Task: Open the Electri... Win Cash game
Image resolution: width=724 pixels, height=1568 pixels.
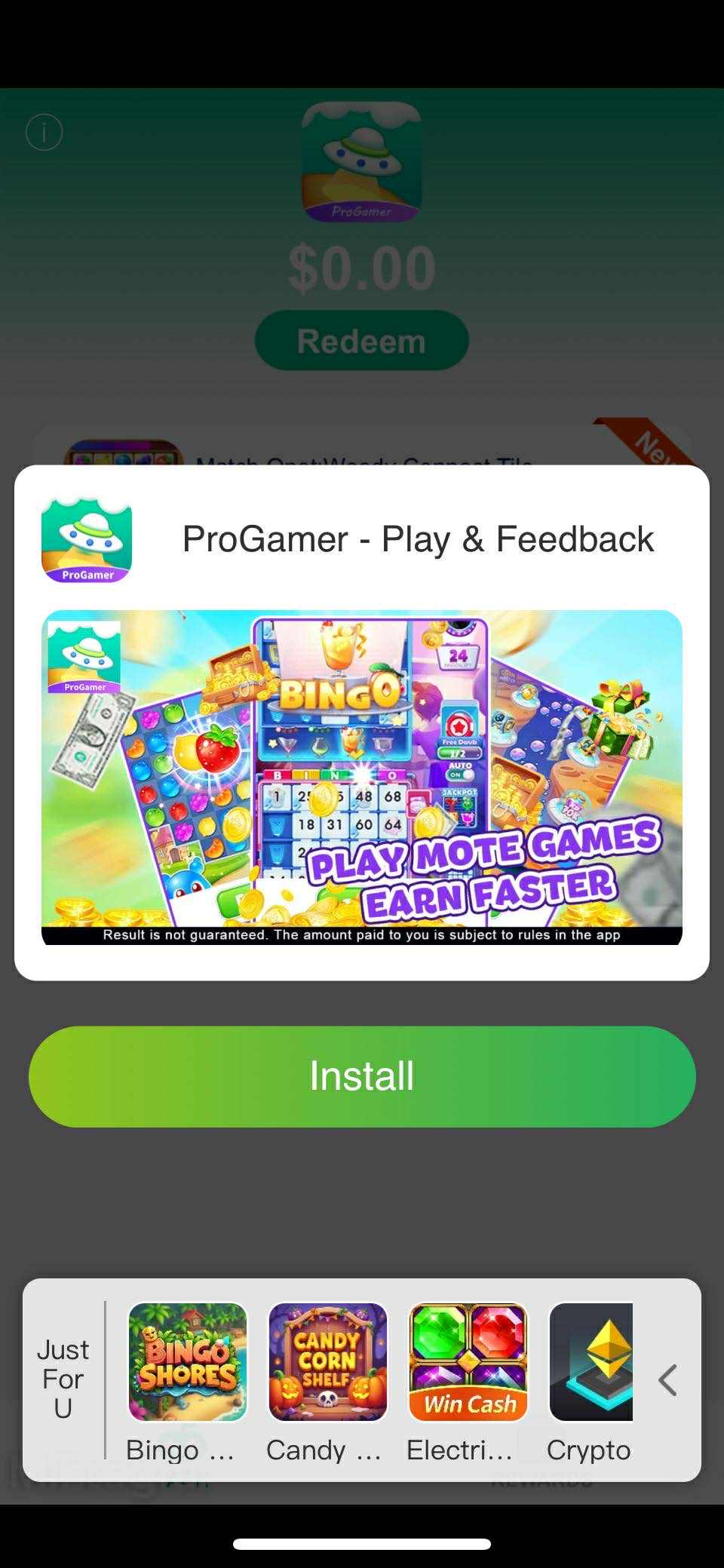Action: click(x=468, y=1362)
